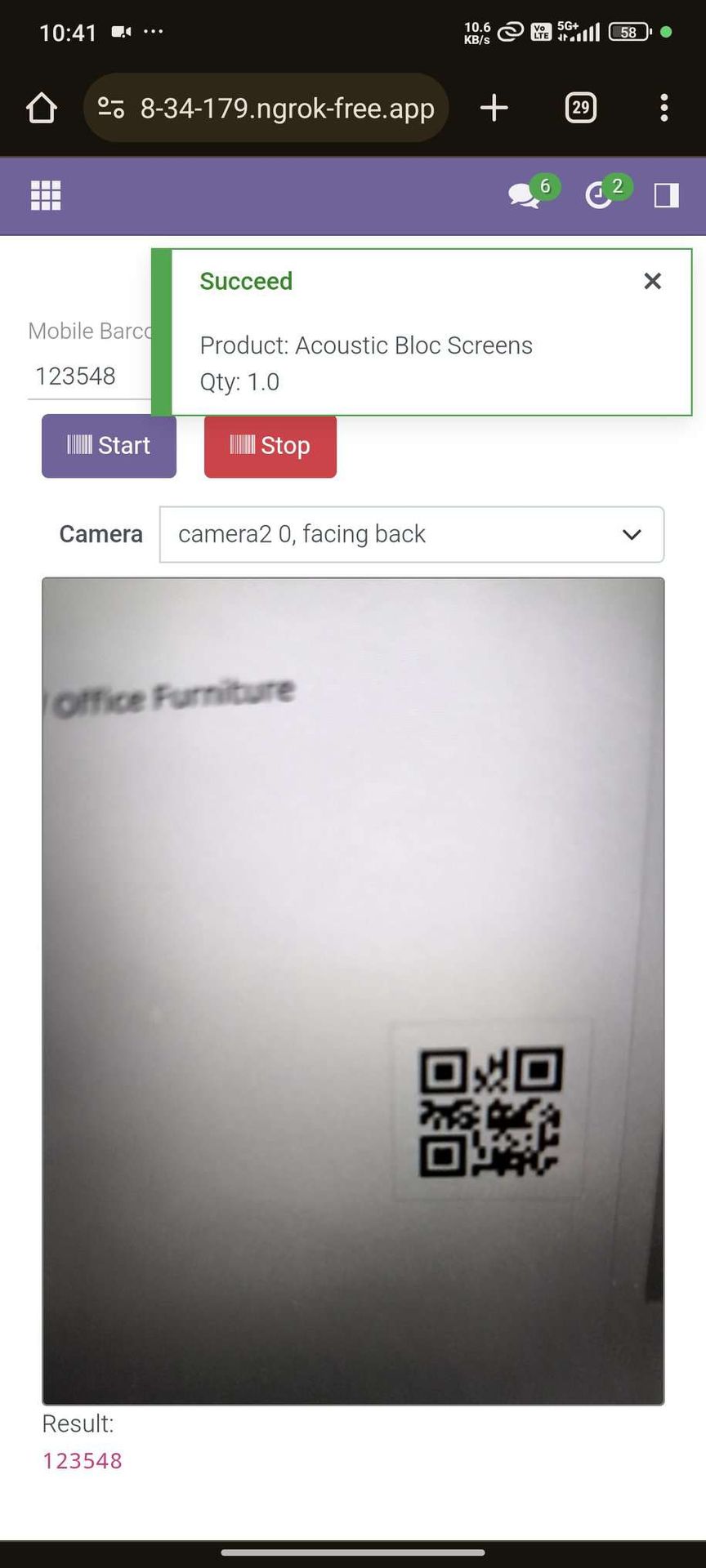Tap the Start barcode scan button
This screenshot has width=706, height=1568.
click(x=109, y=446)
